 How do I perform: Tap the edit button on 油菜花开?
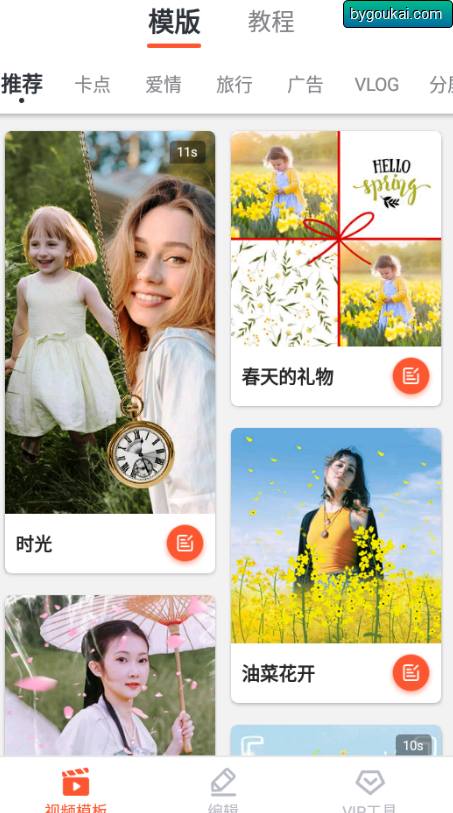(x=411, y=673)
